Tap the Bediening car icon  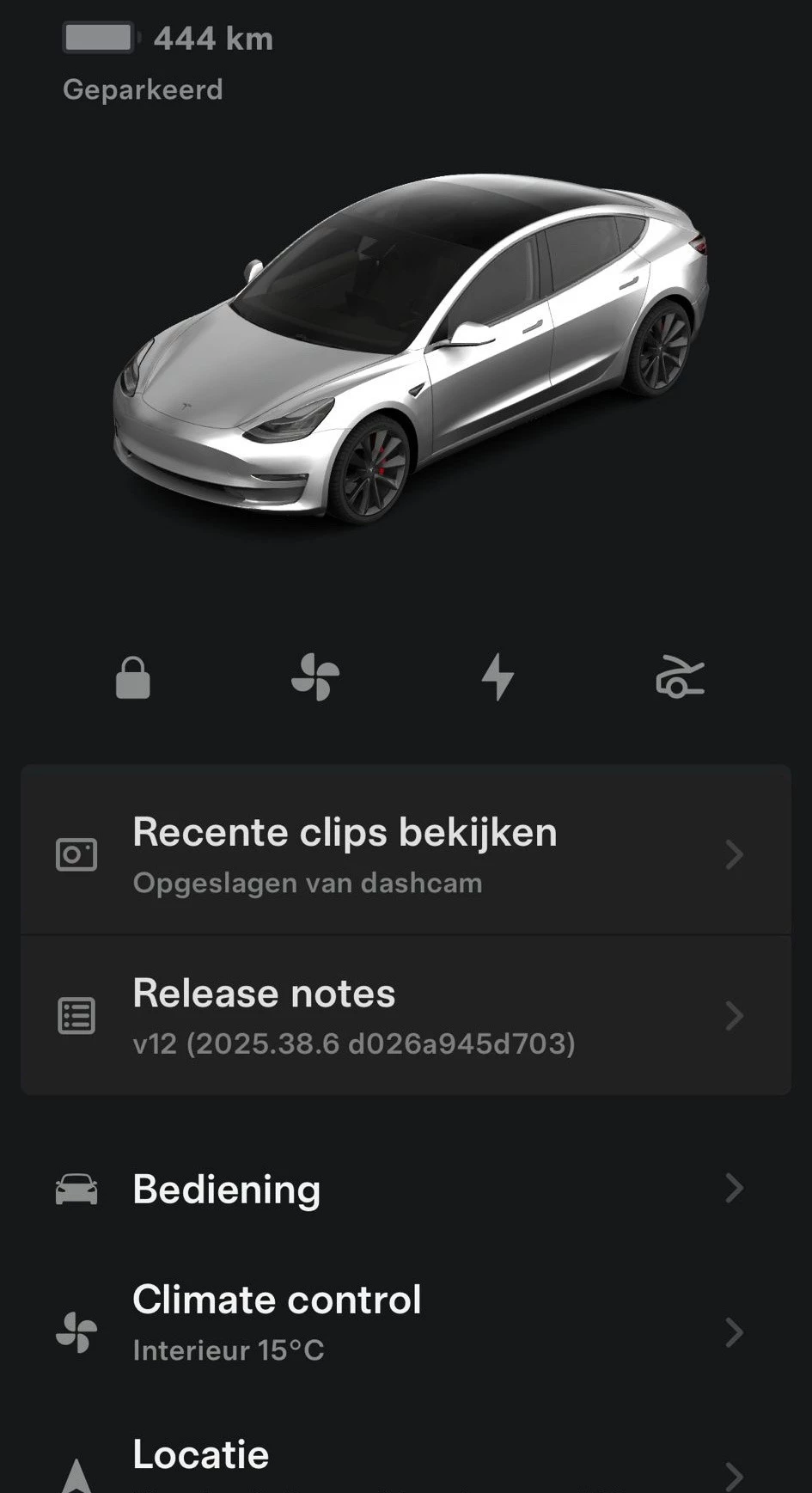tap(76, 1188)
